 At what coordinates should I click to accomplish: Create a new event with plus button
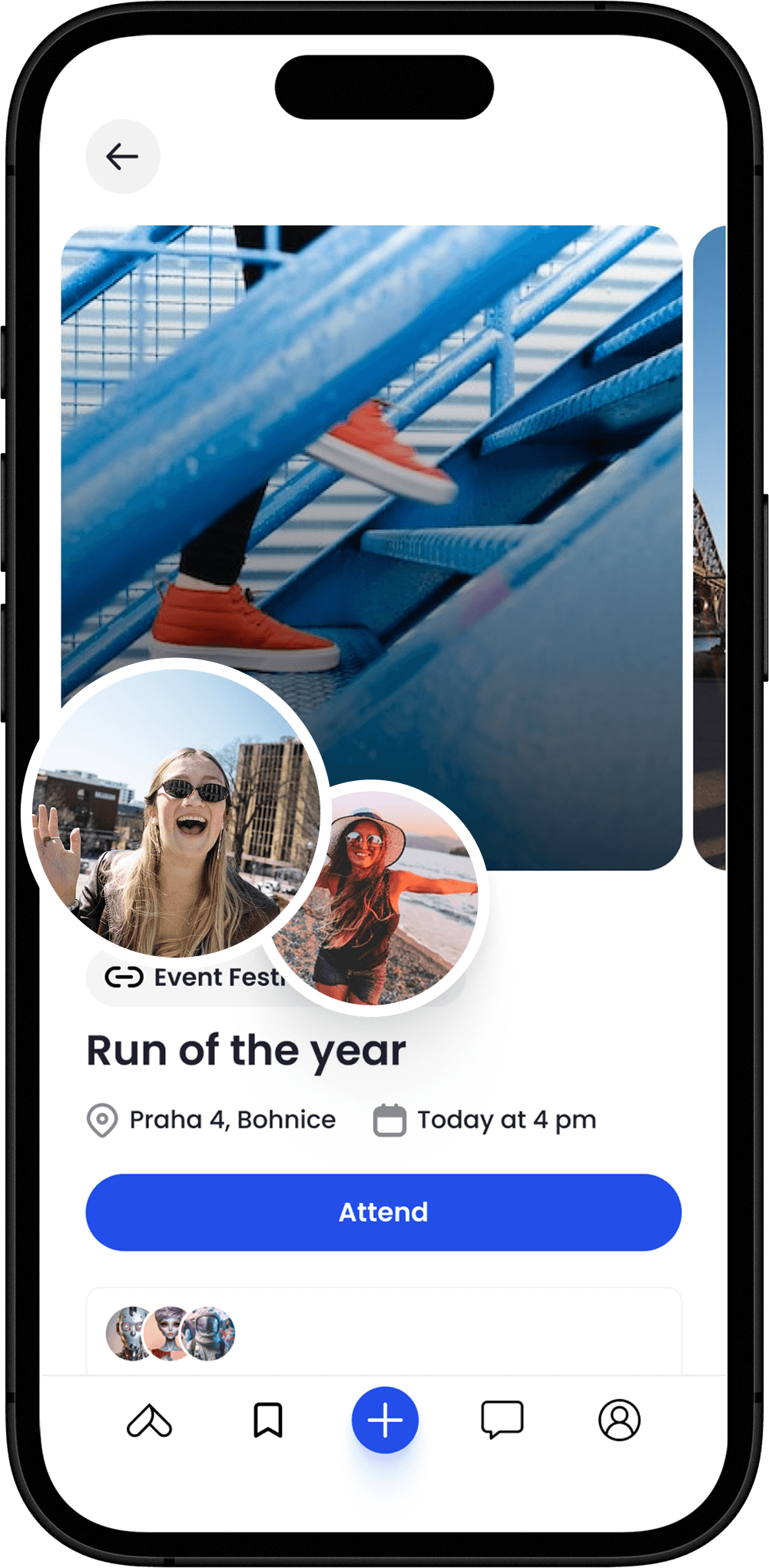point(385,1420)
